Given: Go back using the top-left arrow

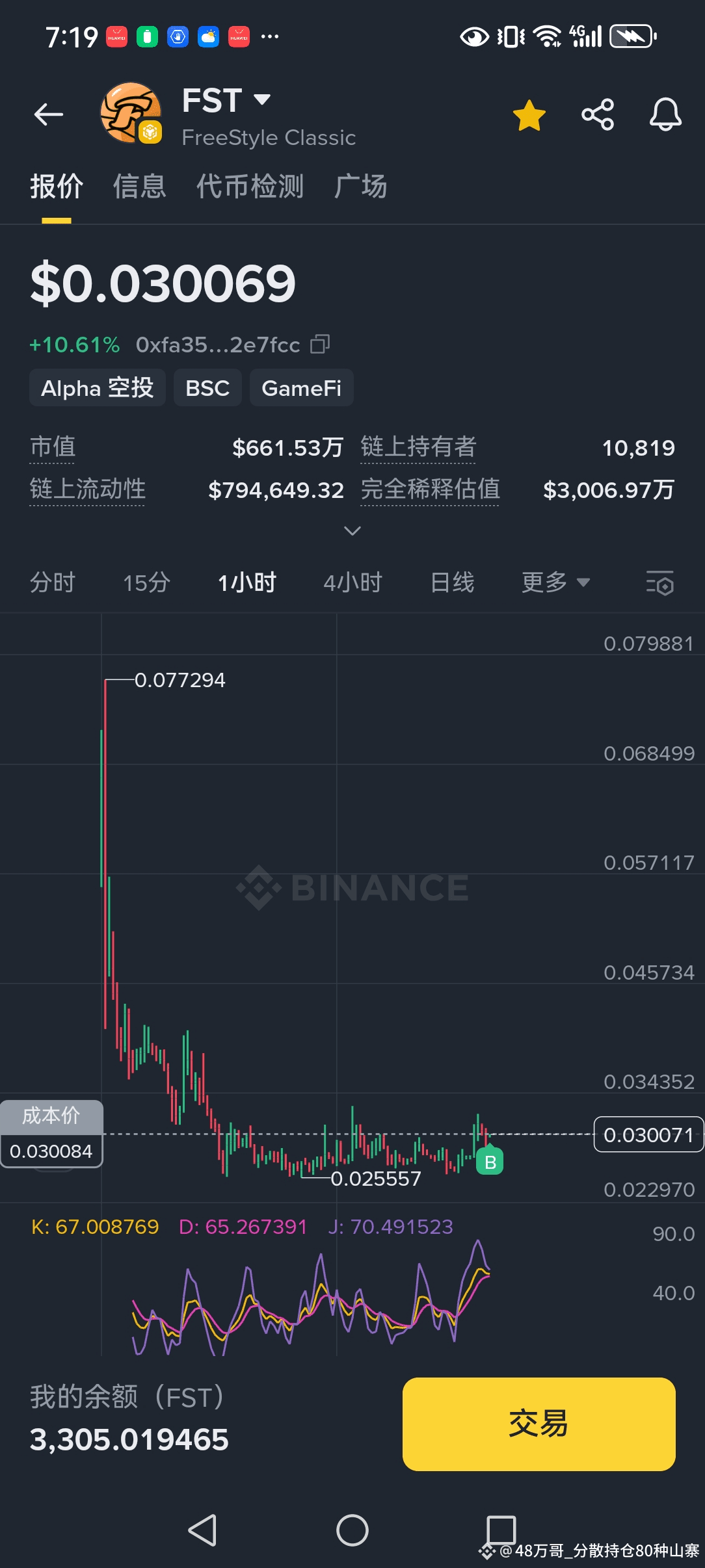Looking at the screenshot, I should tap(49, 115).
